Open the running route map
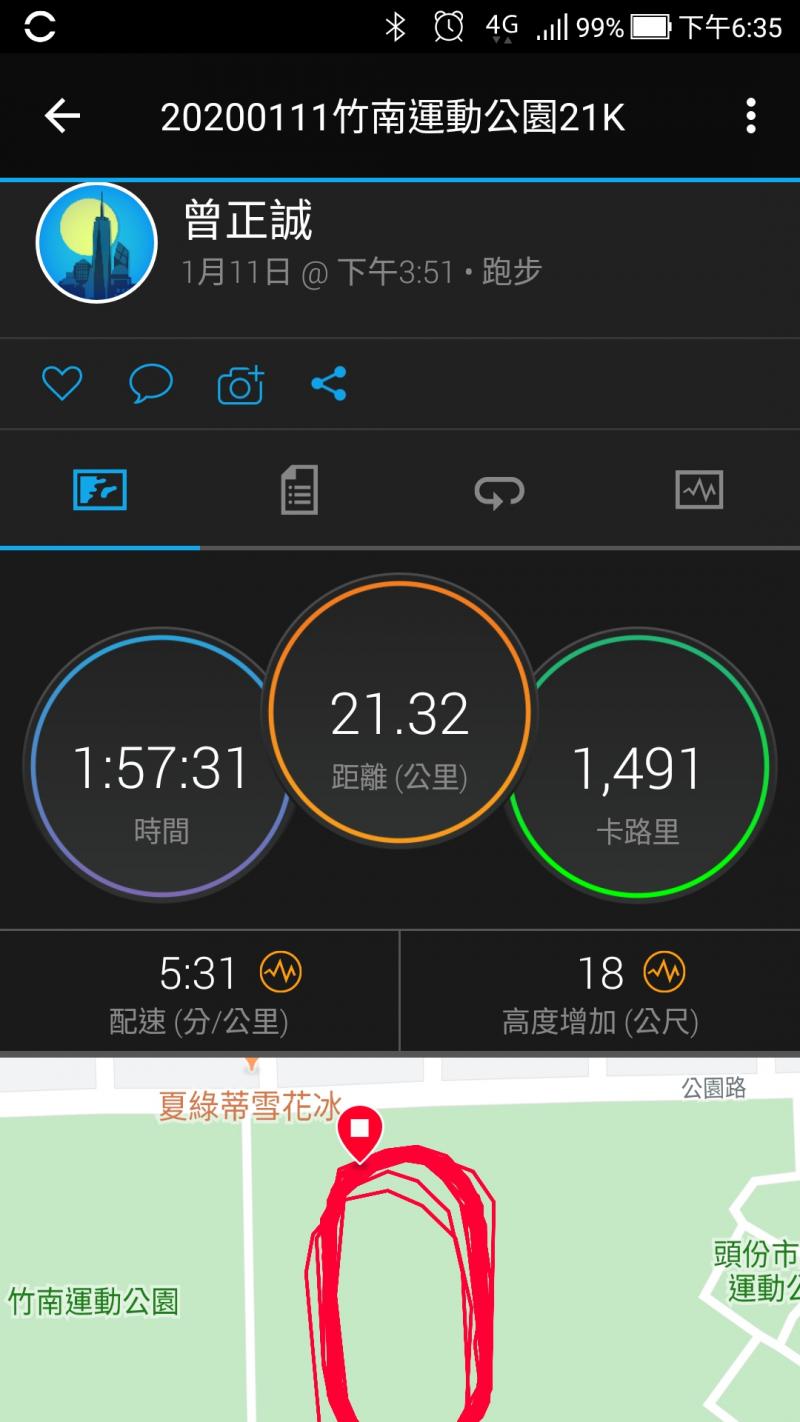 (400, 1250)
